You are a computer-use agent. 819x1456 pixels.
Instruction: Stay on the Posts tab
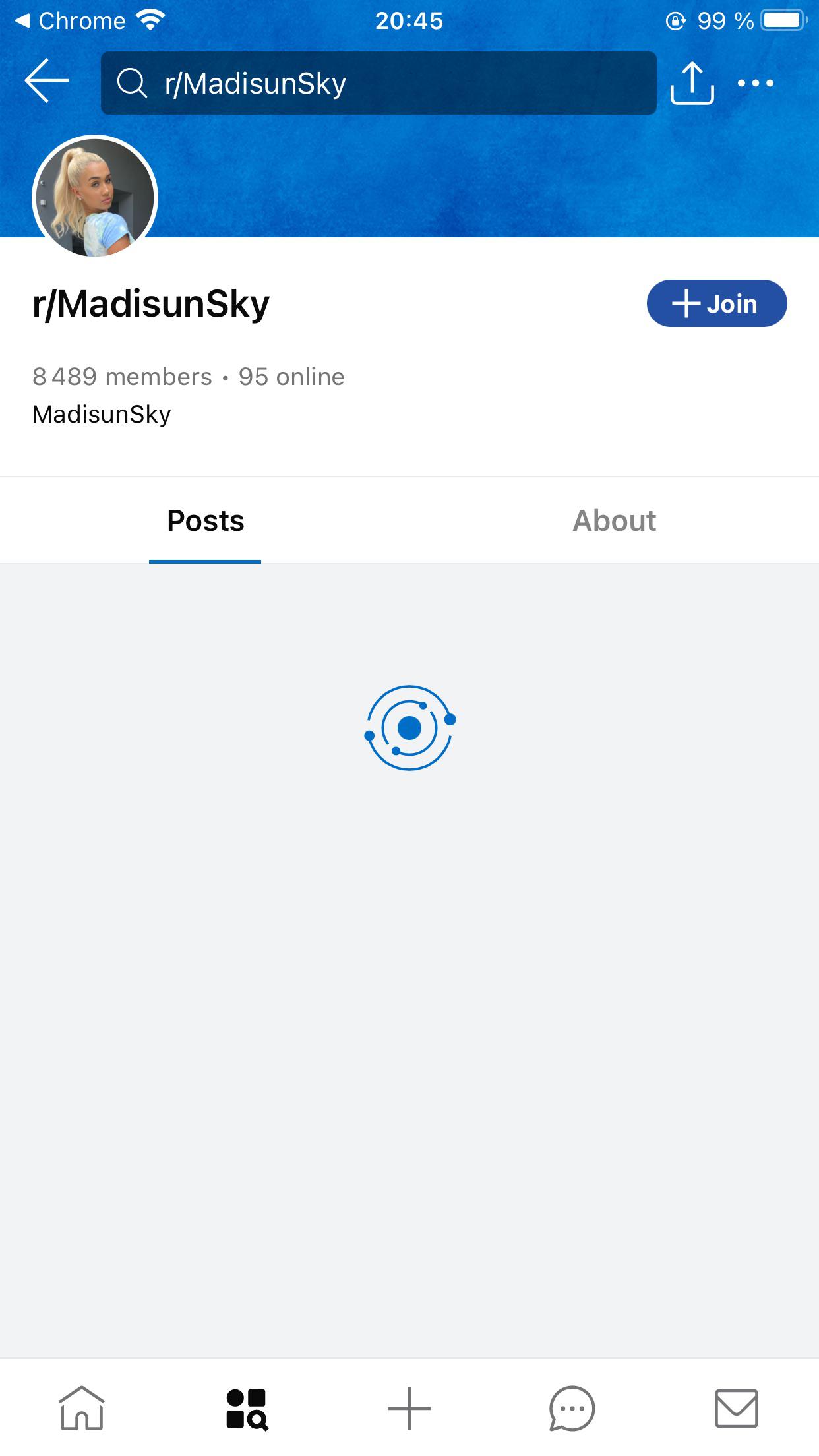pos(204,520)
